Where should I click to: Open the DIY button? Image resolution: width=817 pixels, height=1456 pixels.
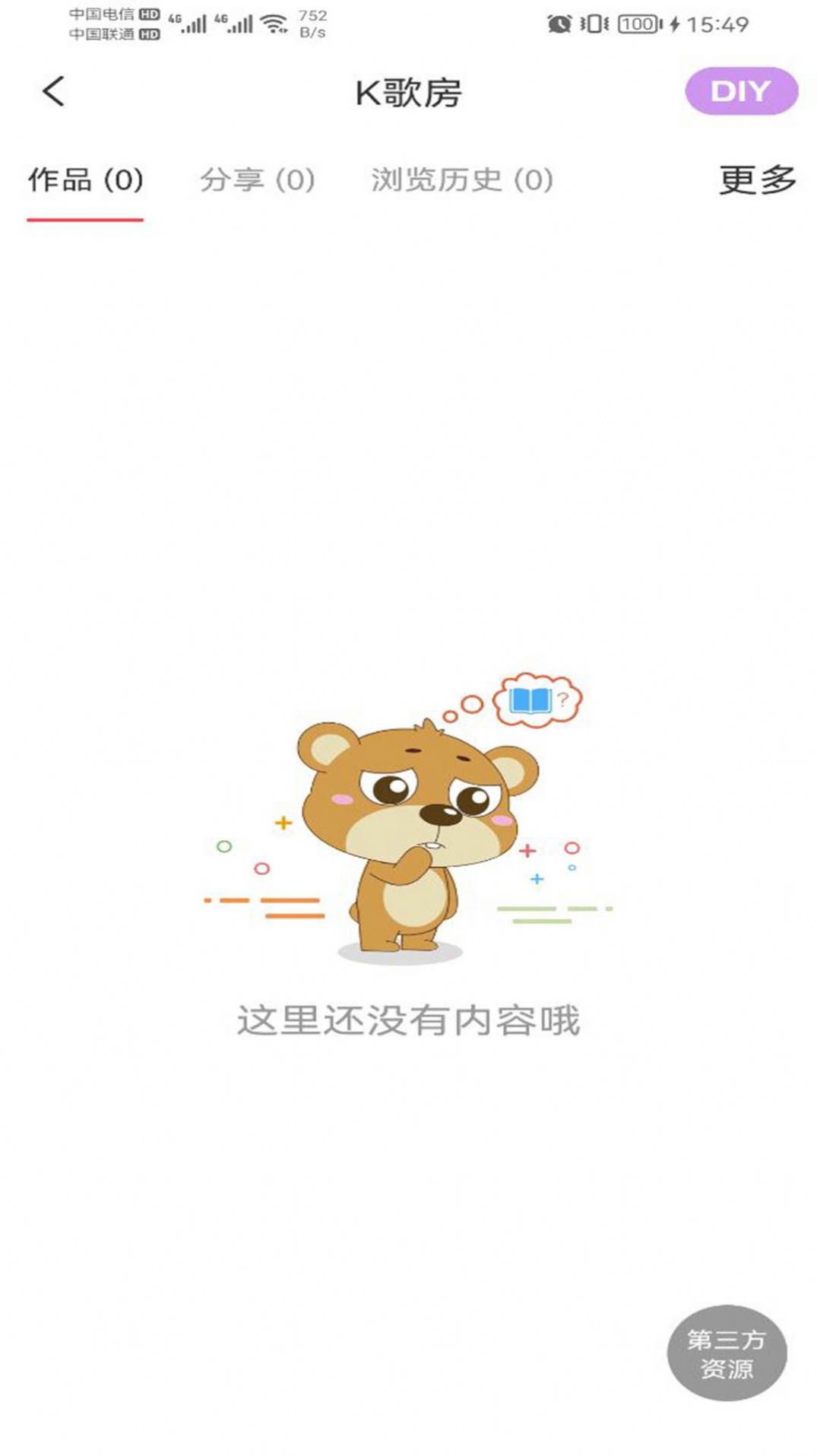[741, 92]
